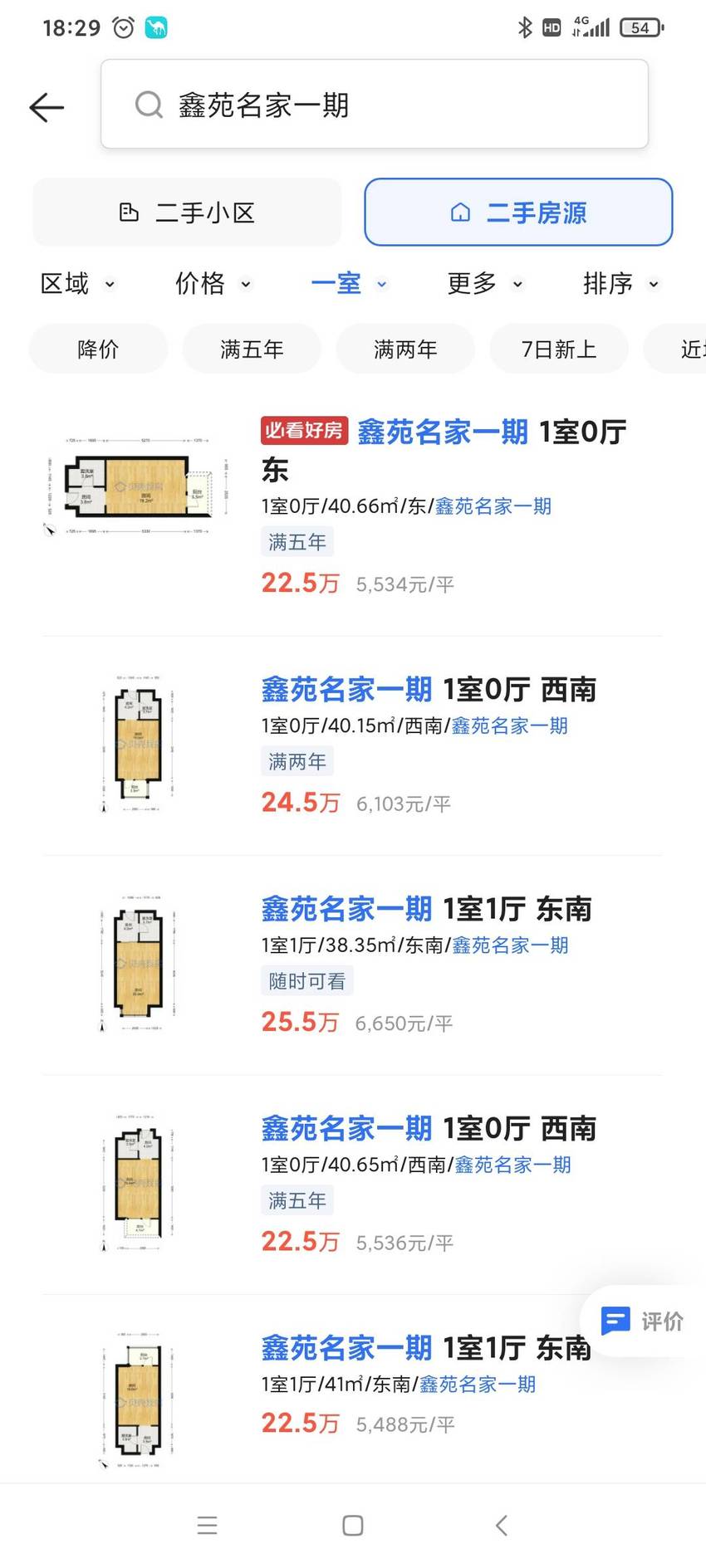
Task: Open the 必看好房 40.66㎡ east-facing listing
Action: click(x=353, y=506)
